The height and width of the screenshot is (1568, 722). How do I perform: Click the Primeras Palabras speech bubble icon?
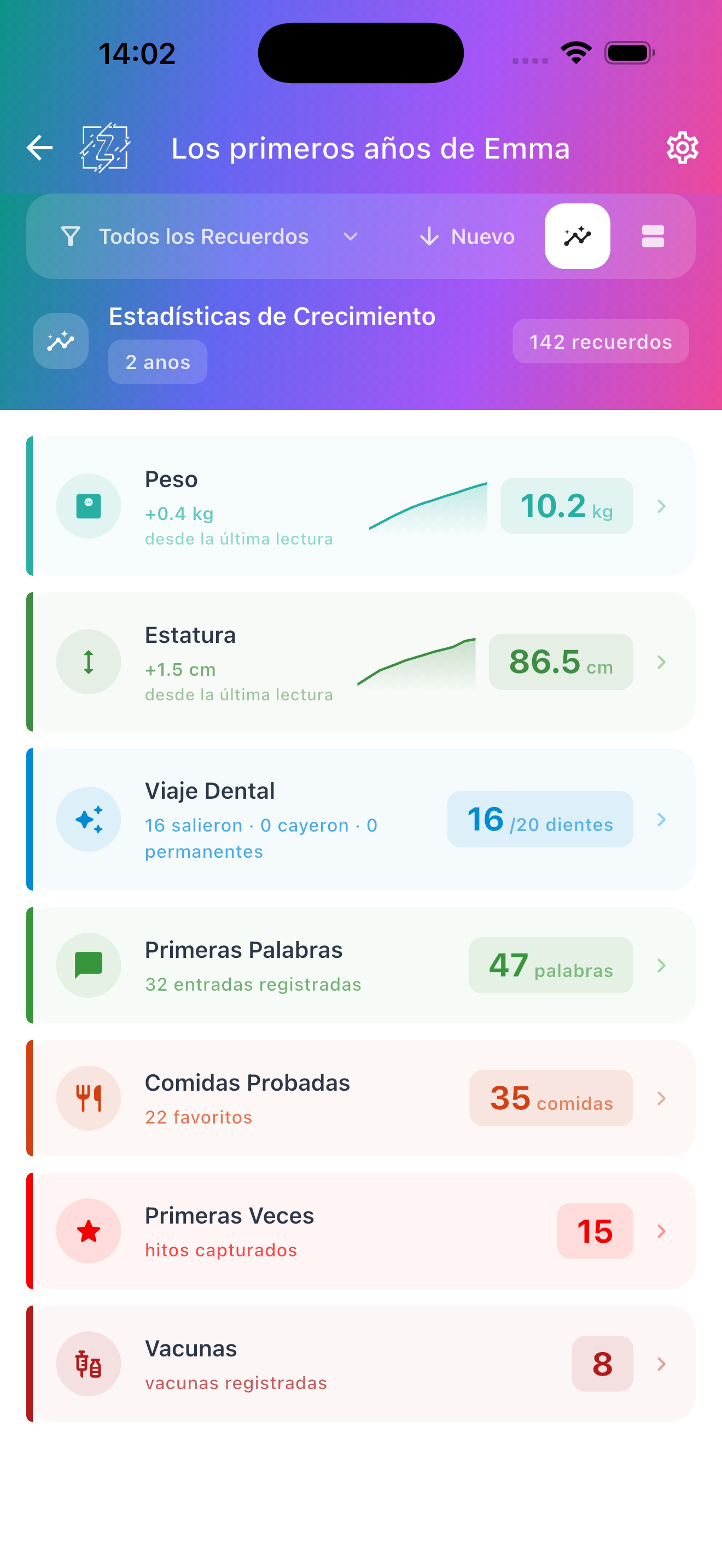click(x=88, y=966)
